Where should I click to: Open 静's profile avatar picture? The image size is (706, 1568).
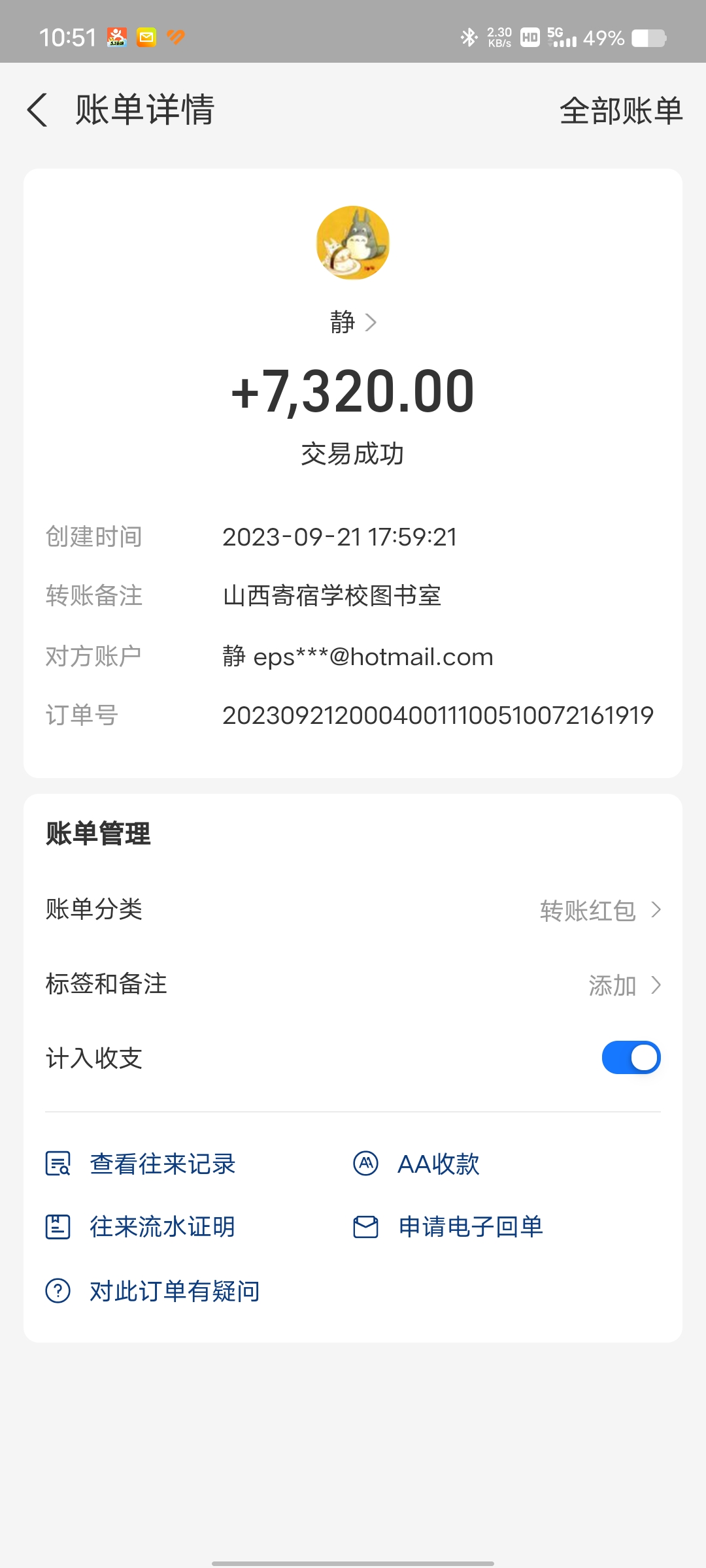(352, 242)
